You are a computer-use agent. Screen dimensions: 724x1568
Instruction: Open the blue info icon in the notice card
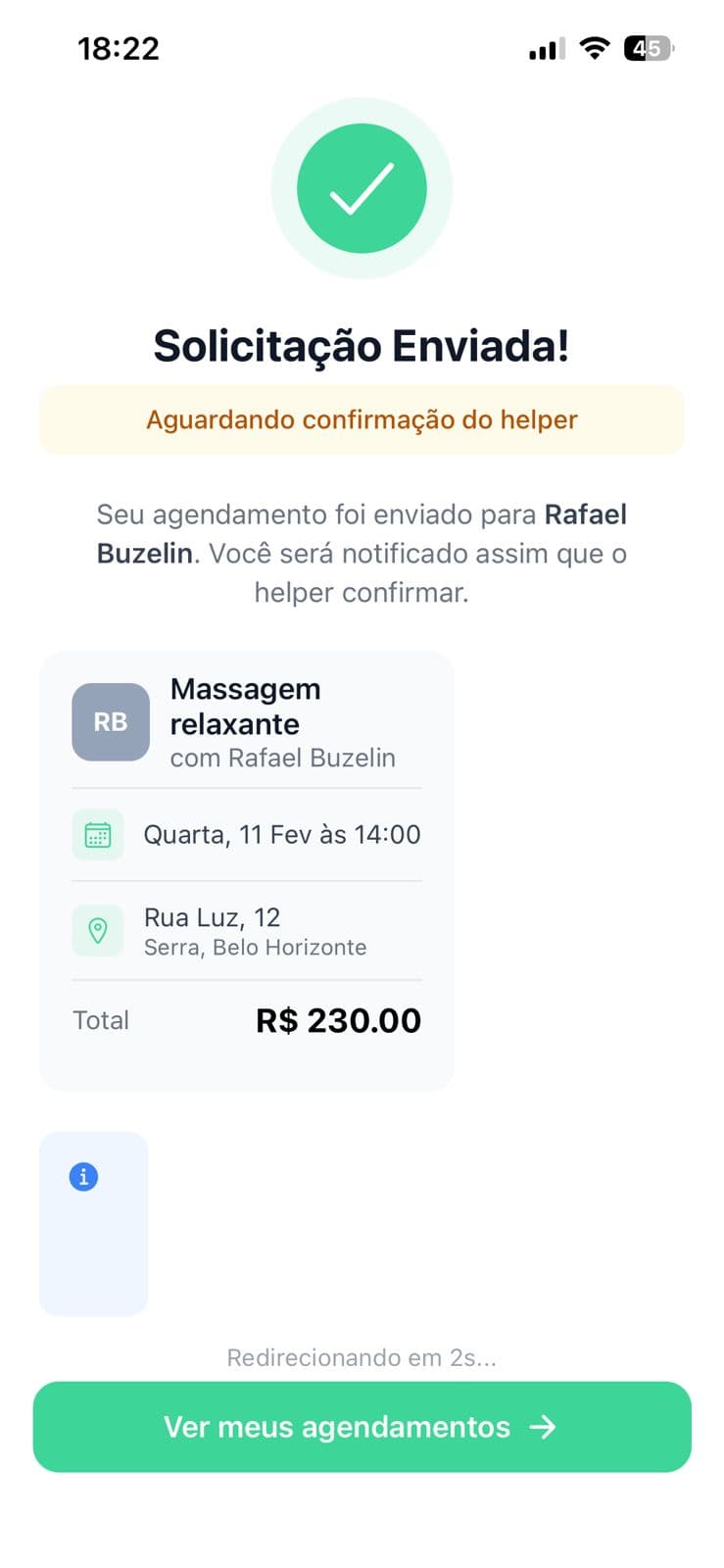click(82, 1176)
